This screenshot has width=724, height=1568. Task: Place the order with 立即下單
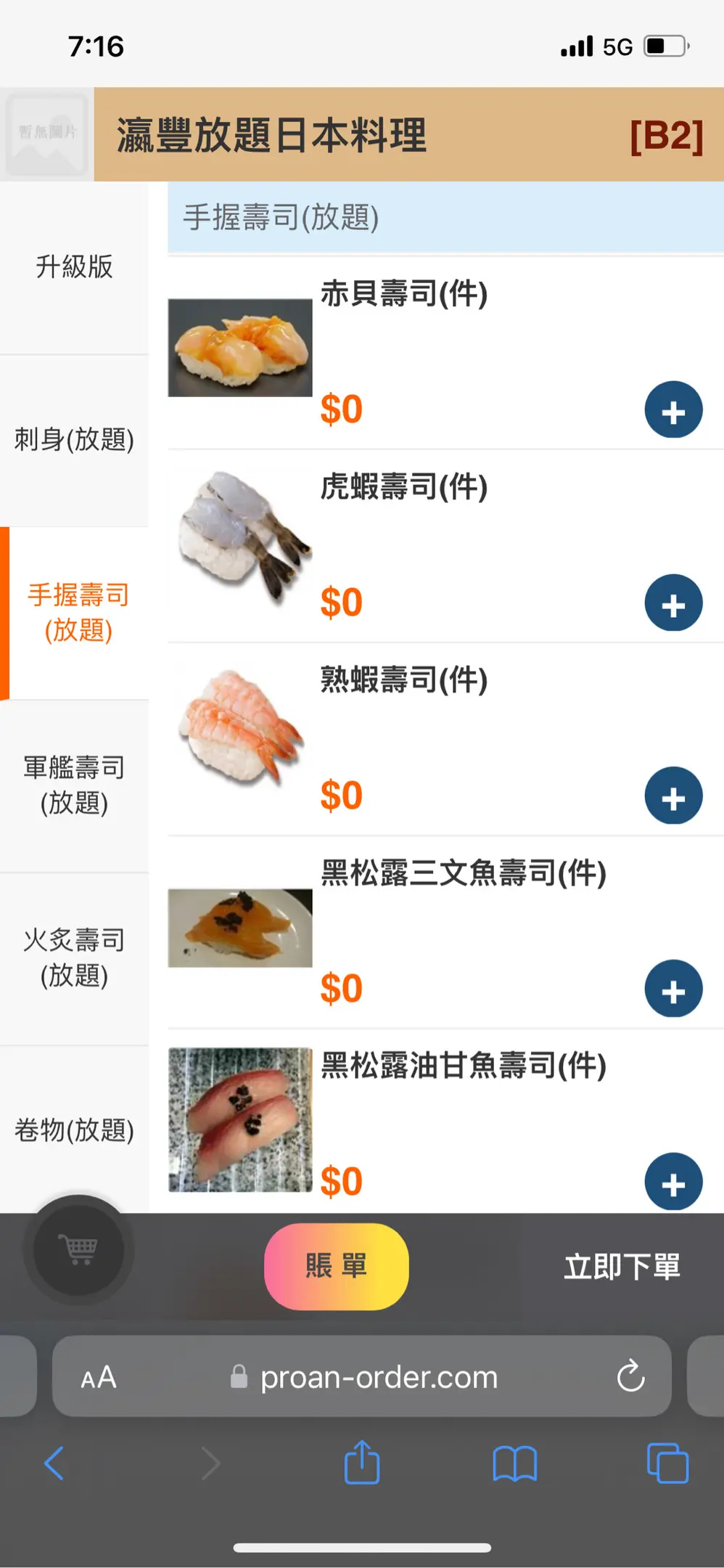click(x=622, y=1267)
